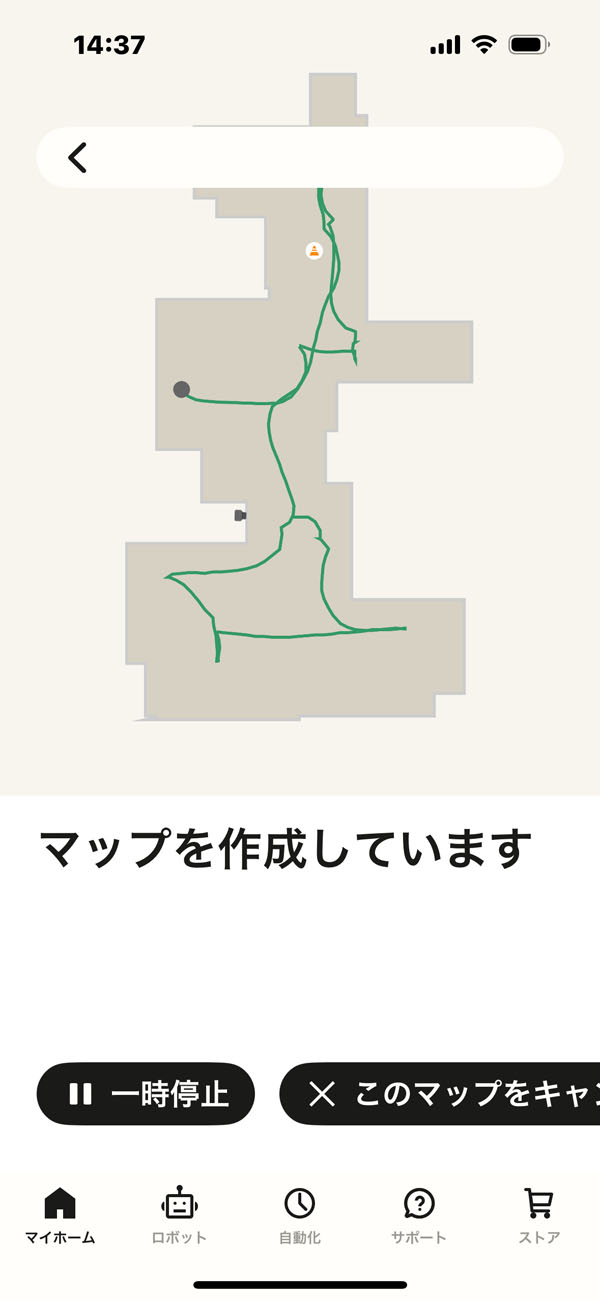
Task: Go back using the arrow
Action: [77, 158]
